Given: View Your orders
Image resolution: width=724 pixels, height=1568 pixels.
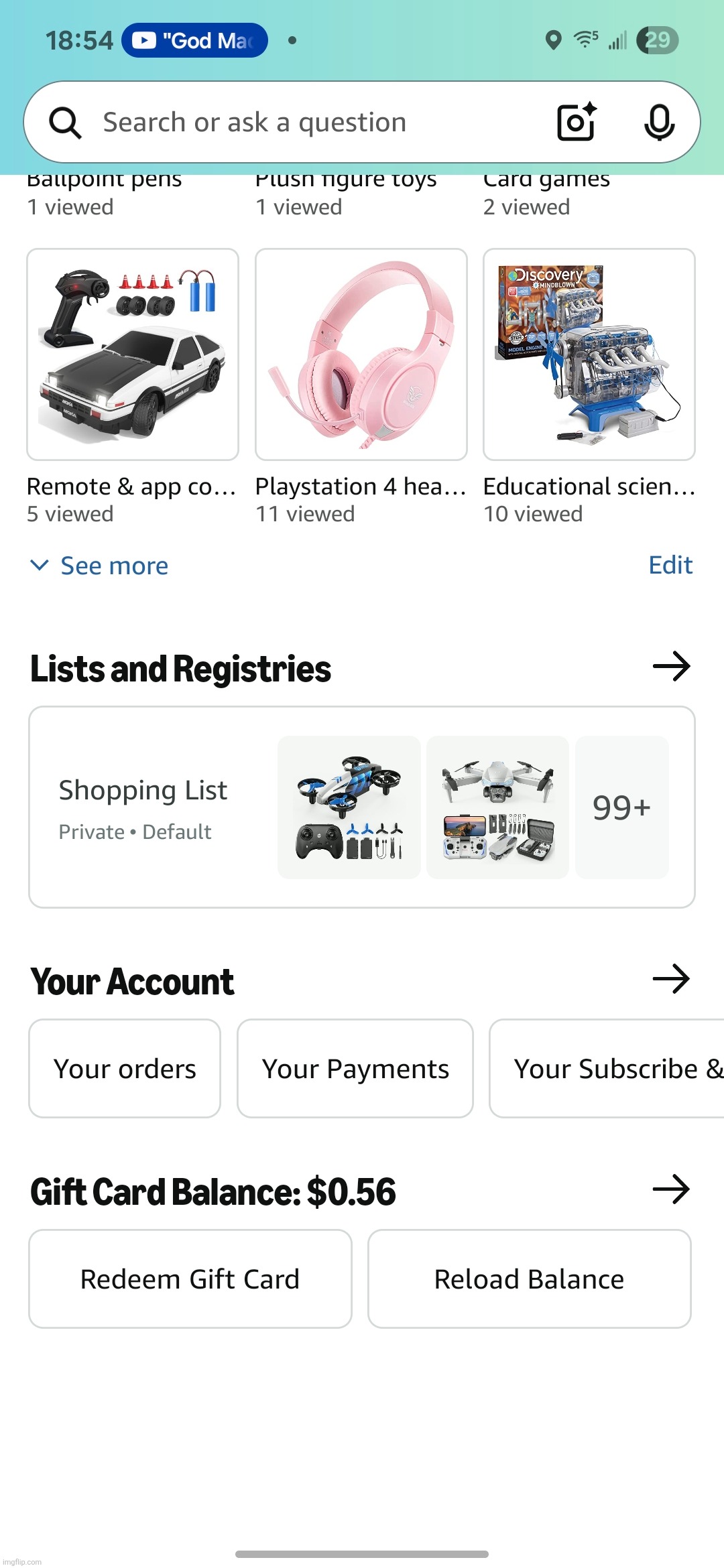Looking at the screenshot, I should pos(125,1068).
